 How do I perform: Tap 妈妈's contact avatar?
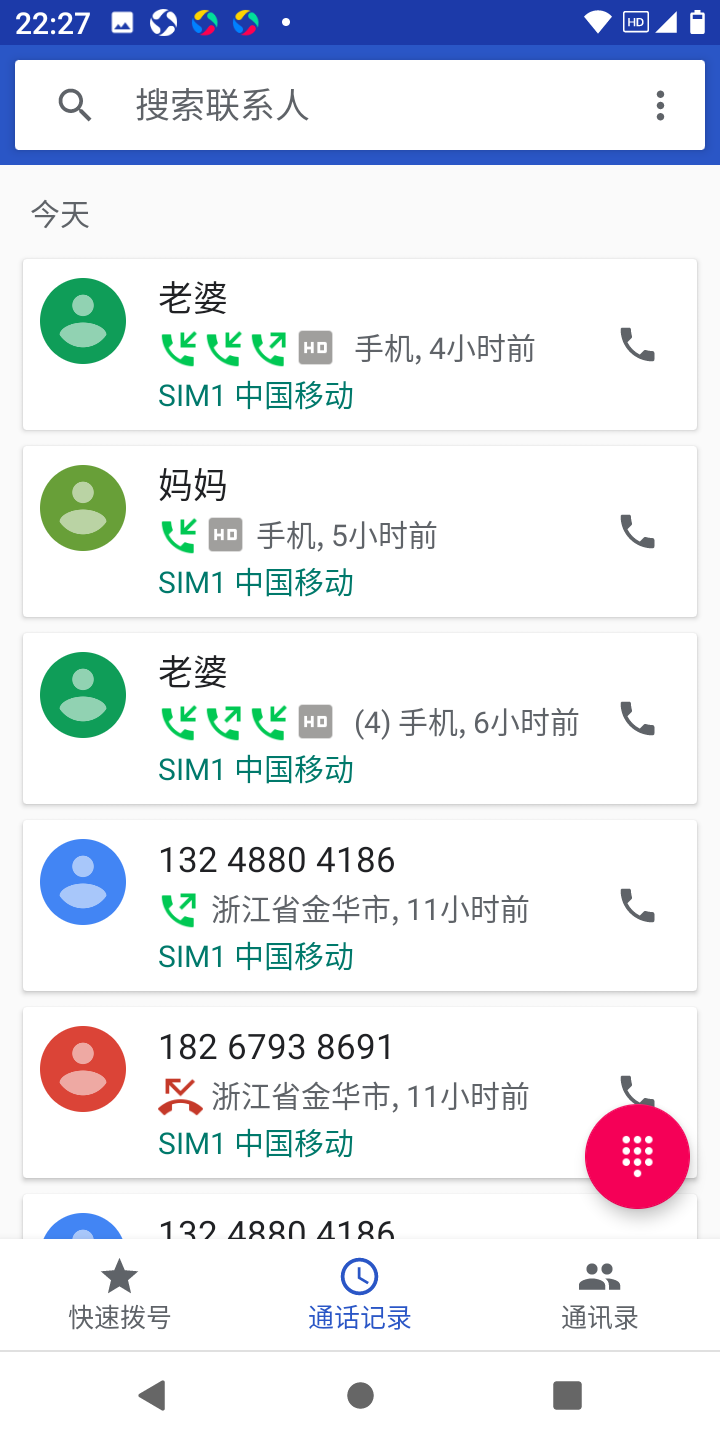[83, 508]
